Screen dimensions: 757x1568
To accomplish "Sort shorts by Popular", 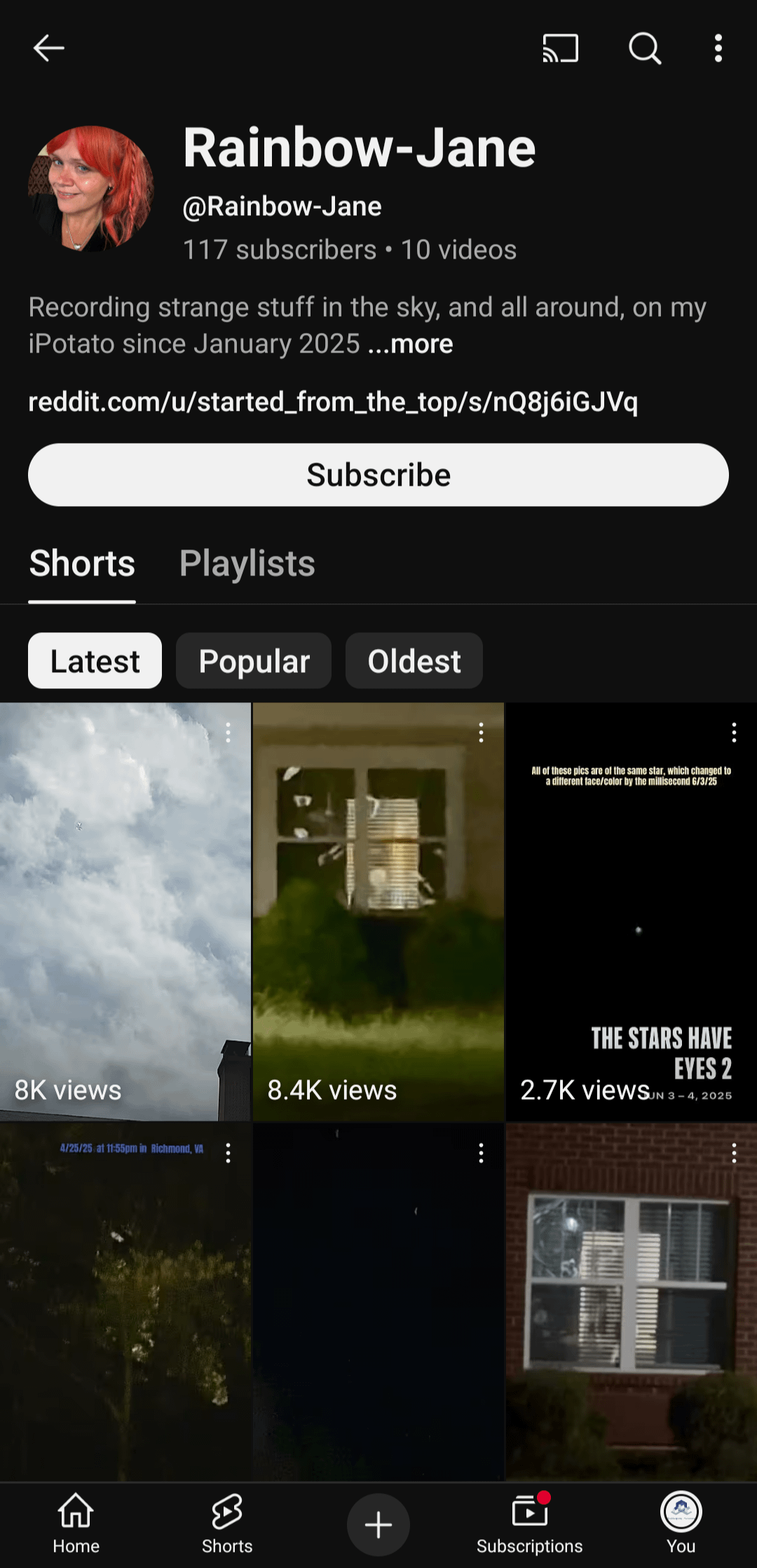I will (254, 661).
